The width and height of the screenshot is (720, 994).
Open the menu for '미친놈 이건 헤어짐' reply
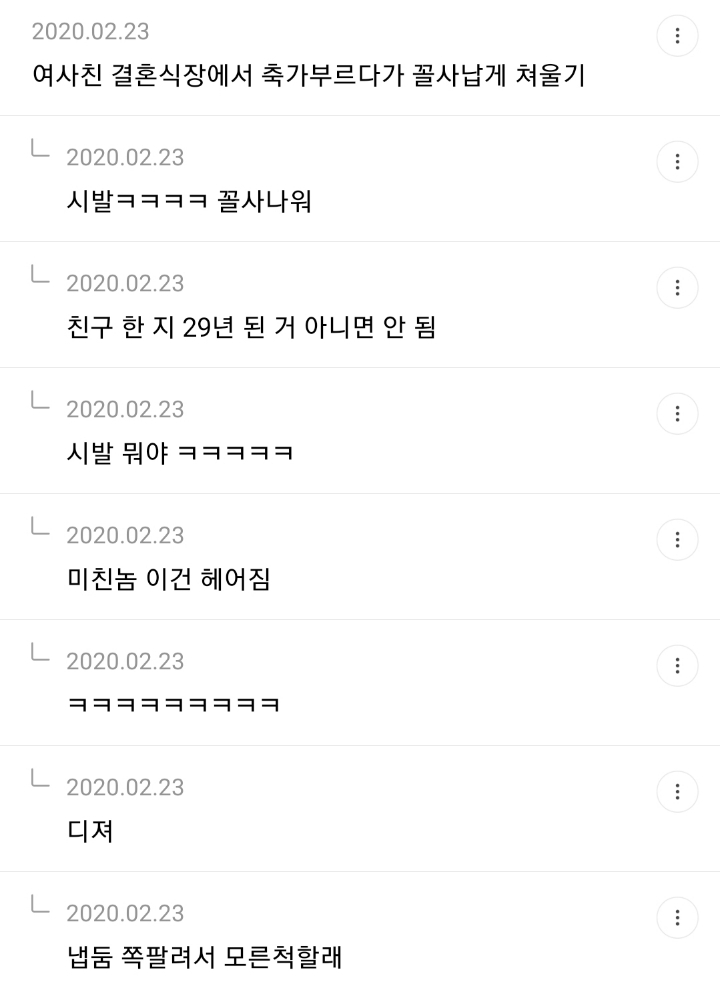(677, 540)
